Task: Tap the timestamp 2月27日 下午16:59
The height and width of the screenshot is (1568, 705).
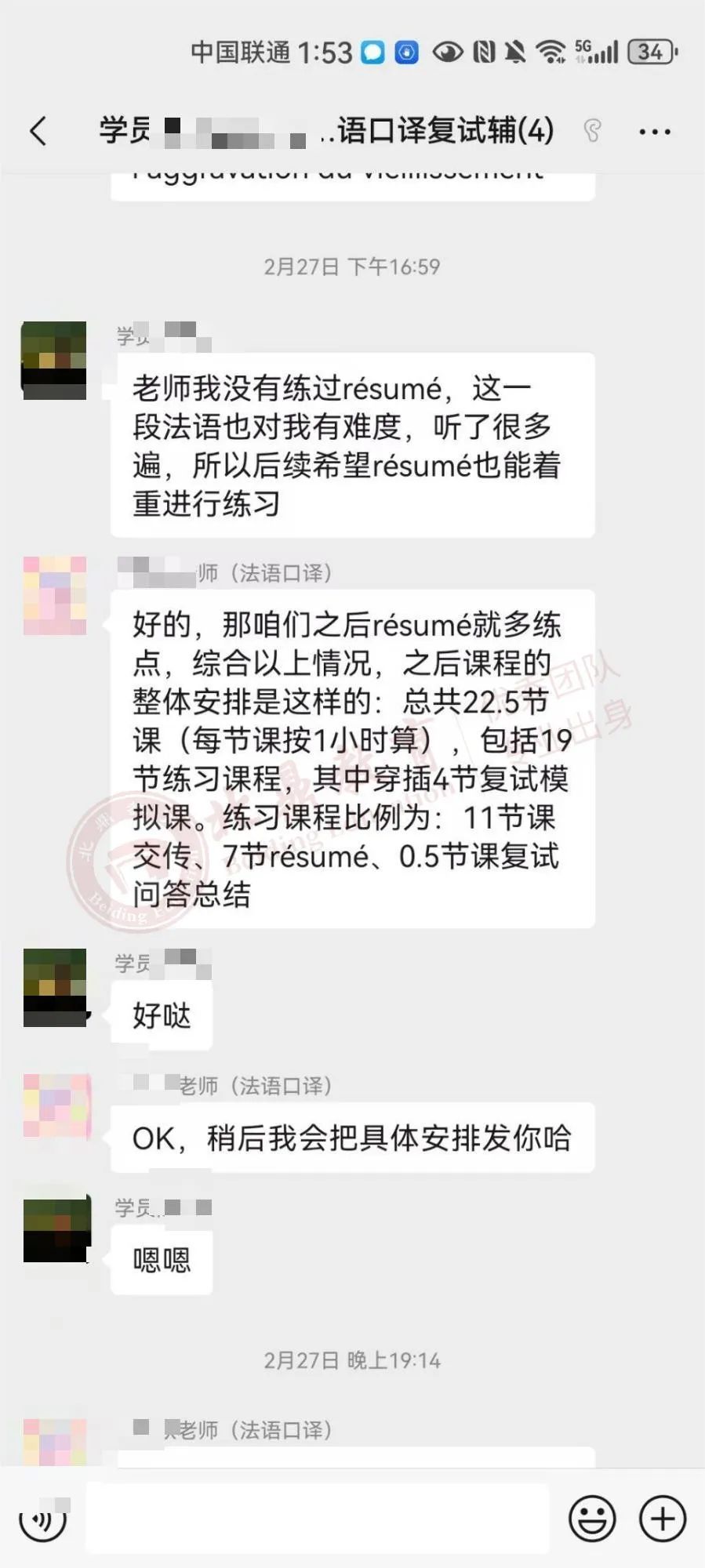Action: (352, 267)
